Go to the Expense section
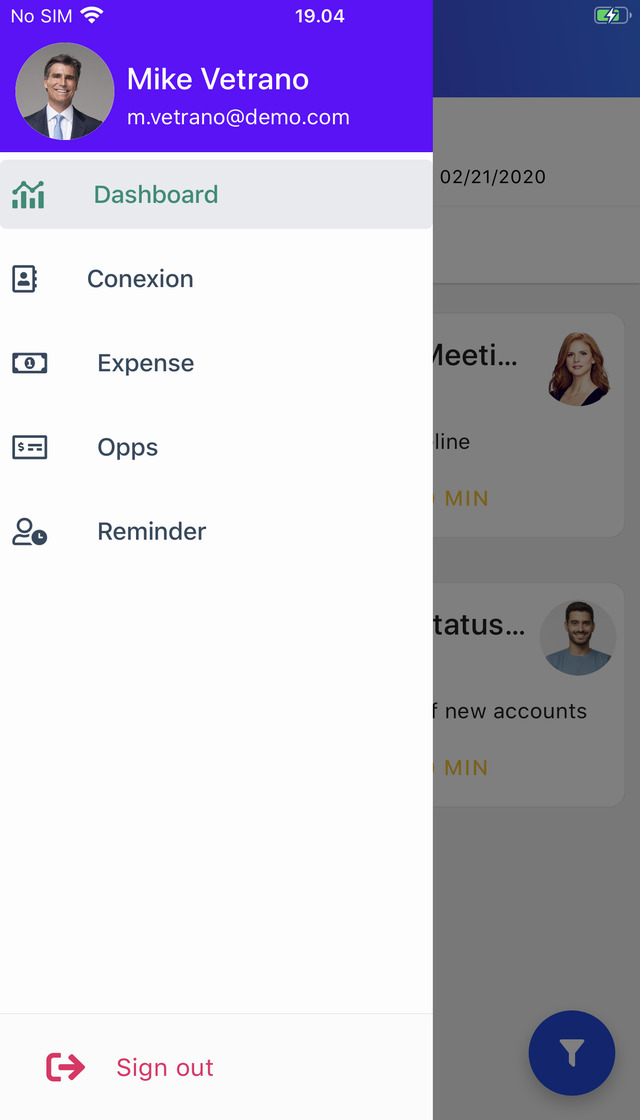 pos(216,363)
